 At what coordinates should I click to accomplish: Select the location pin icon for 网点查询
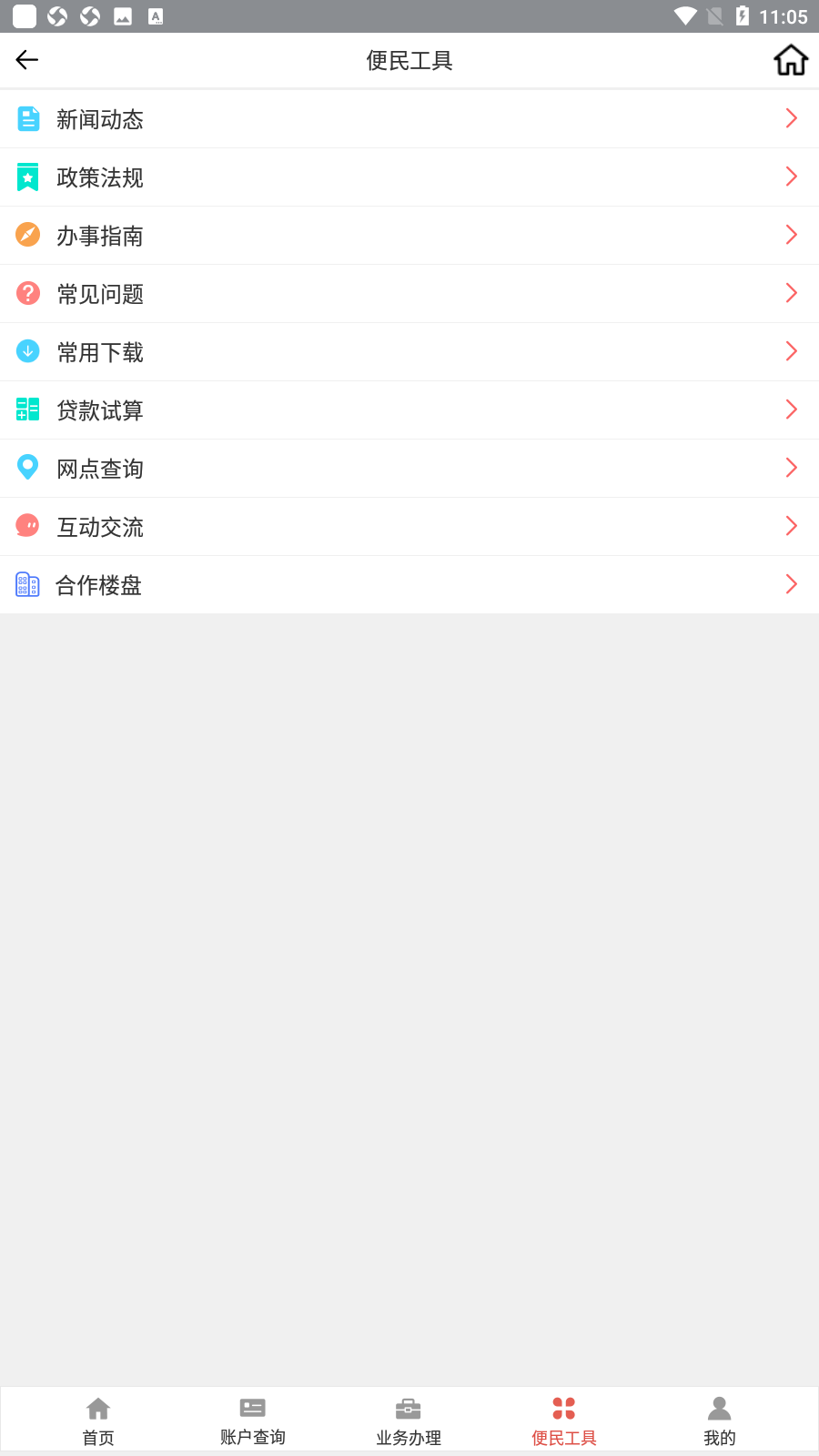(x=27, y=468)
